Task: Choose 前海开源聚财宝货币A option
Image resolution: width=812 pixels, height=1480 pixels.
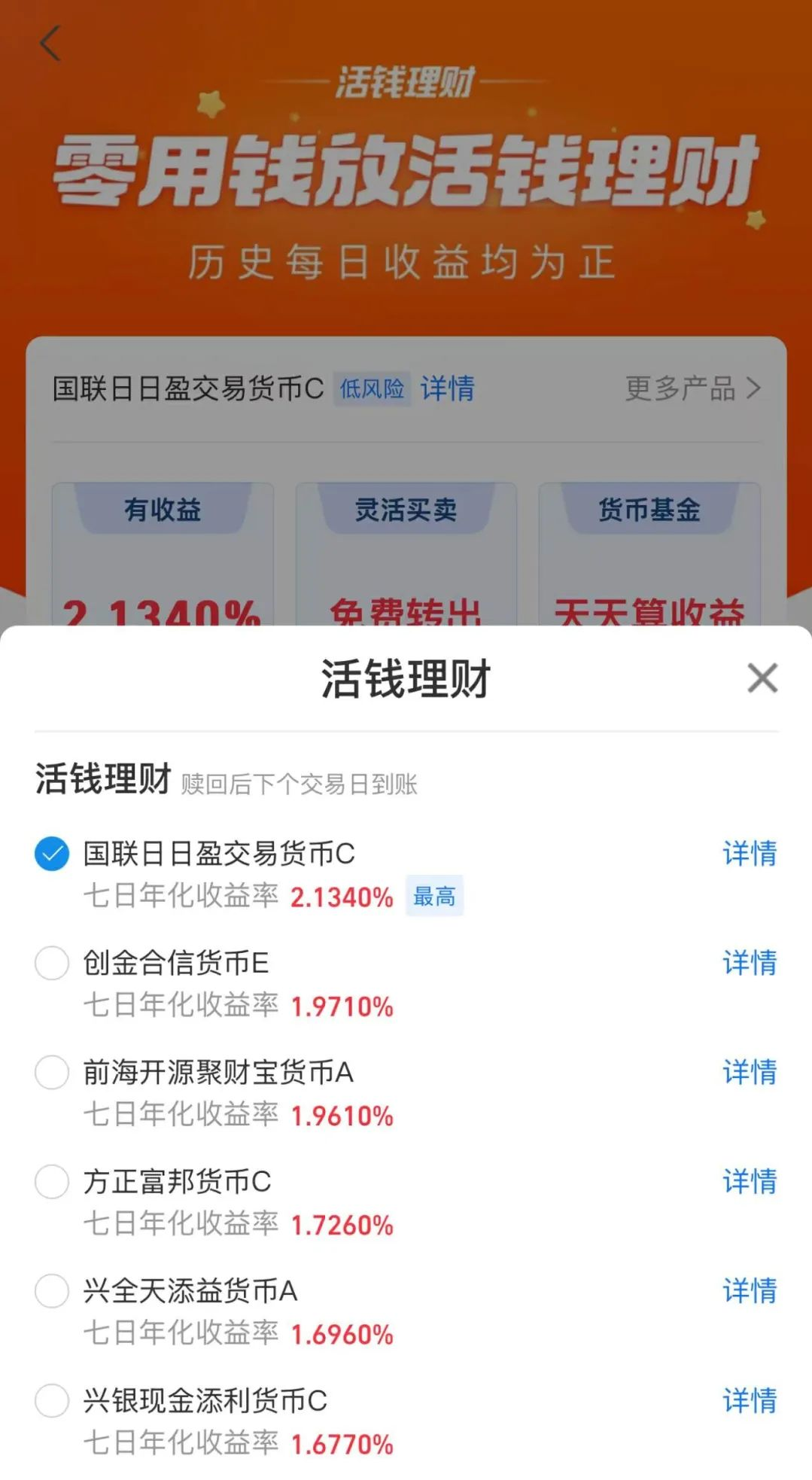Action: coord(52,1072)
